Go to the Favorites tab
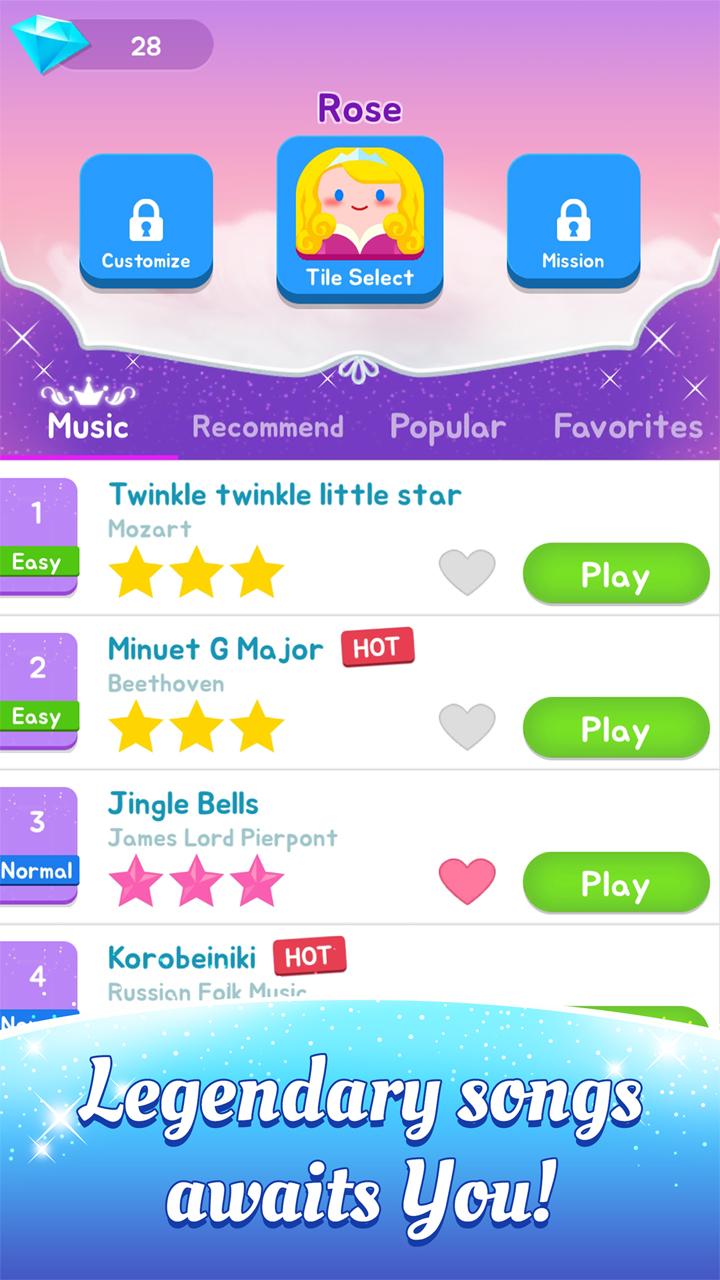The width and height of the screenshot is (720, 1280). coord(628,427)
